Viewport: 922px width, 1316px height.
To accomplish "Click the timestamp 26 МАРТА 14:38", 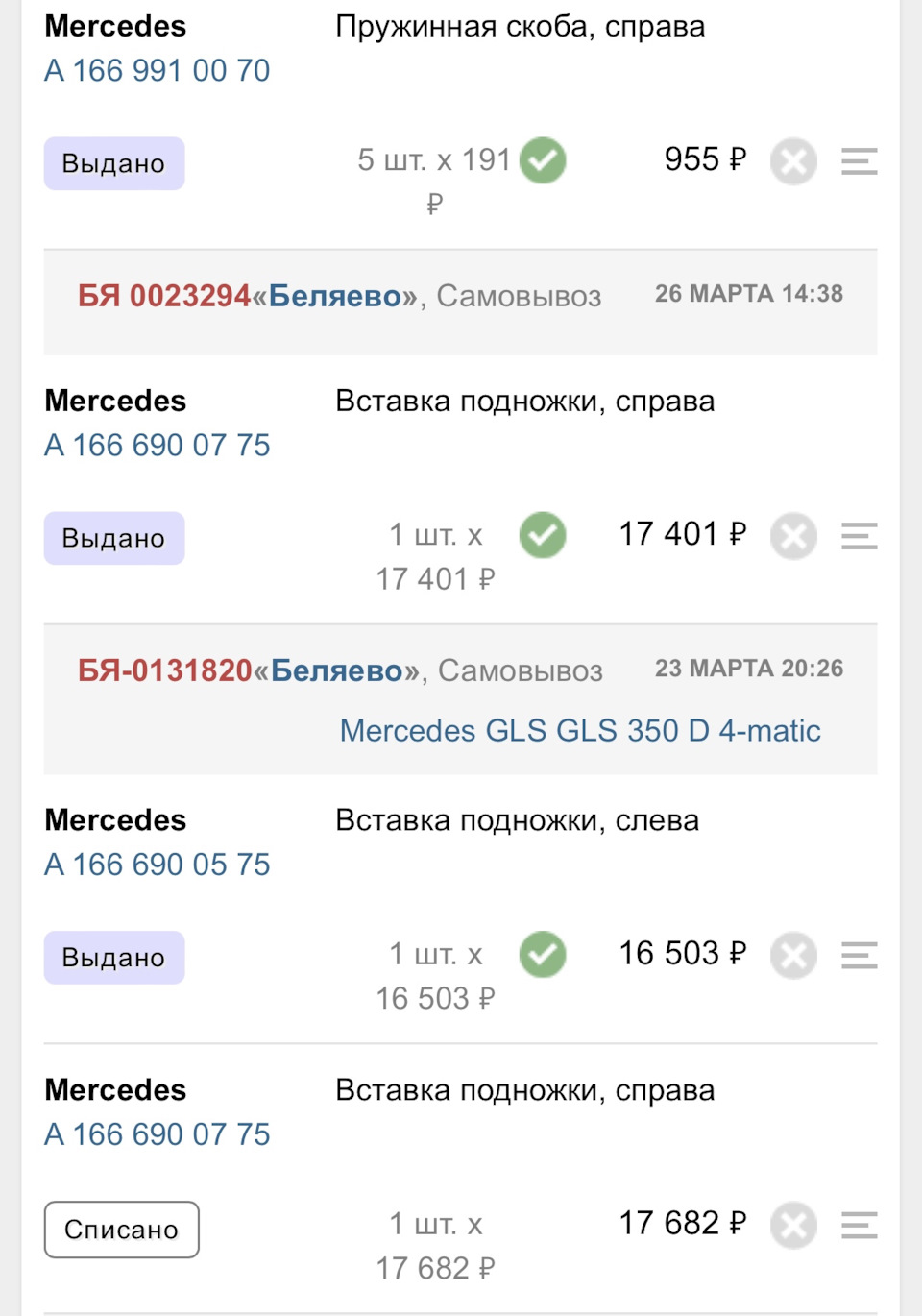I will point(748,293).
